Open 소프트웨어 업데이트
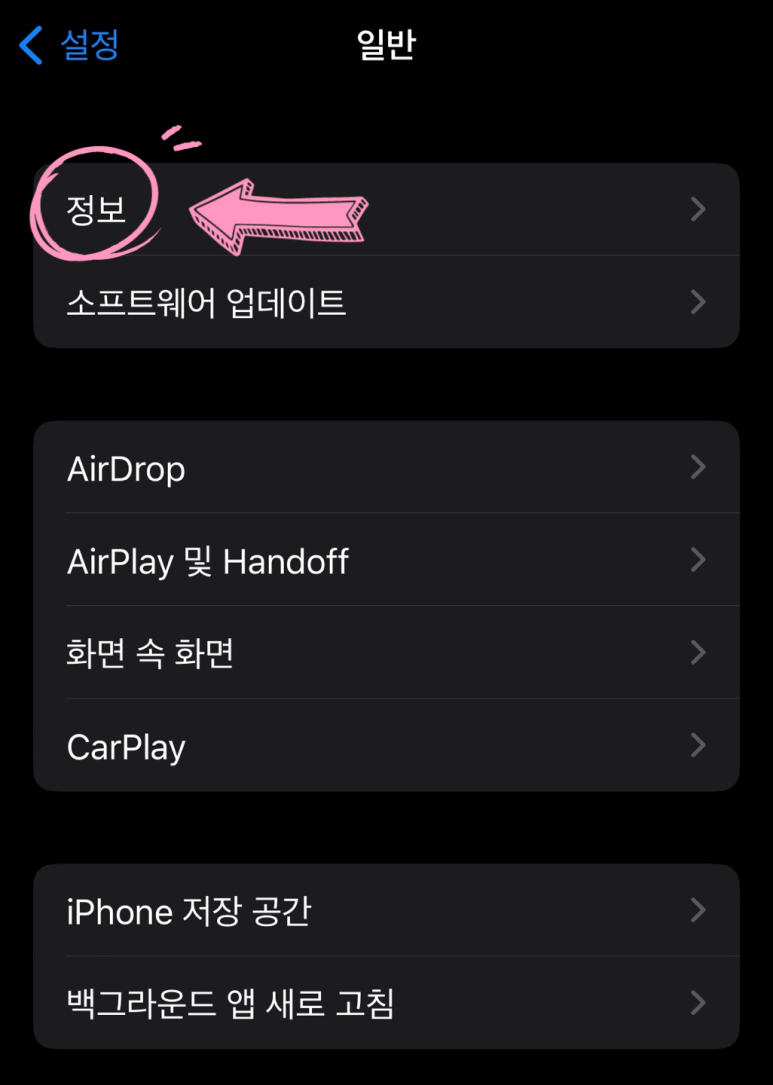Screen dimensions: 773x1085 [386, 302]
